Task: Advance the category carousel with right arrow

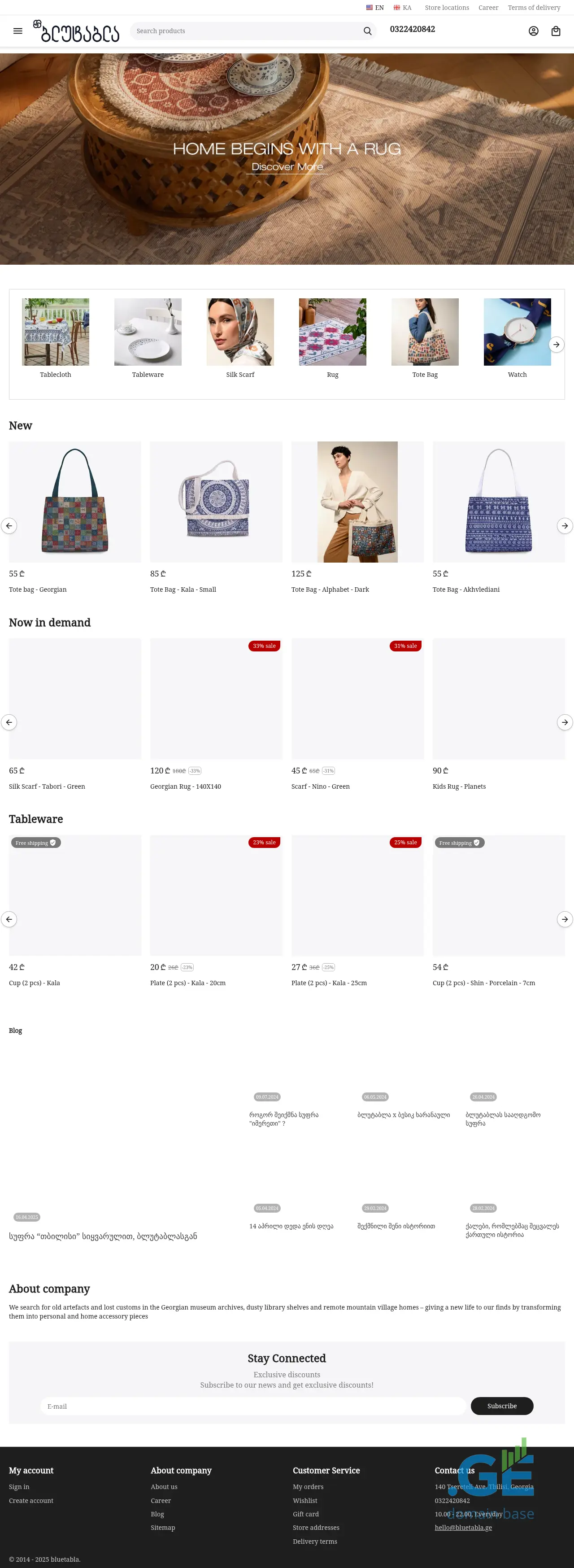Action: coord(556,345)
